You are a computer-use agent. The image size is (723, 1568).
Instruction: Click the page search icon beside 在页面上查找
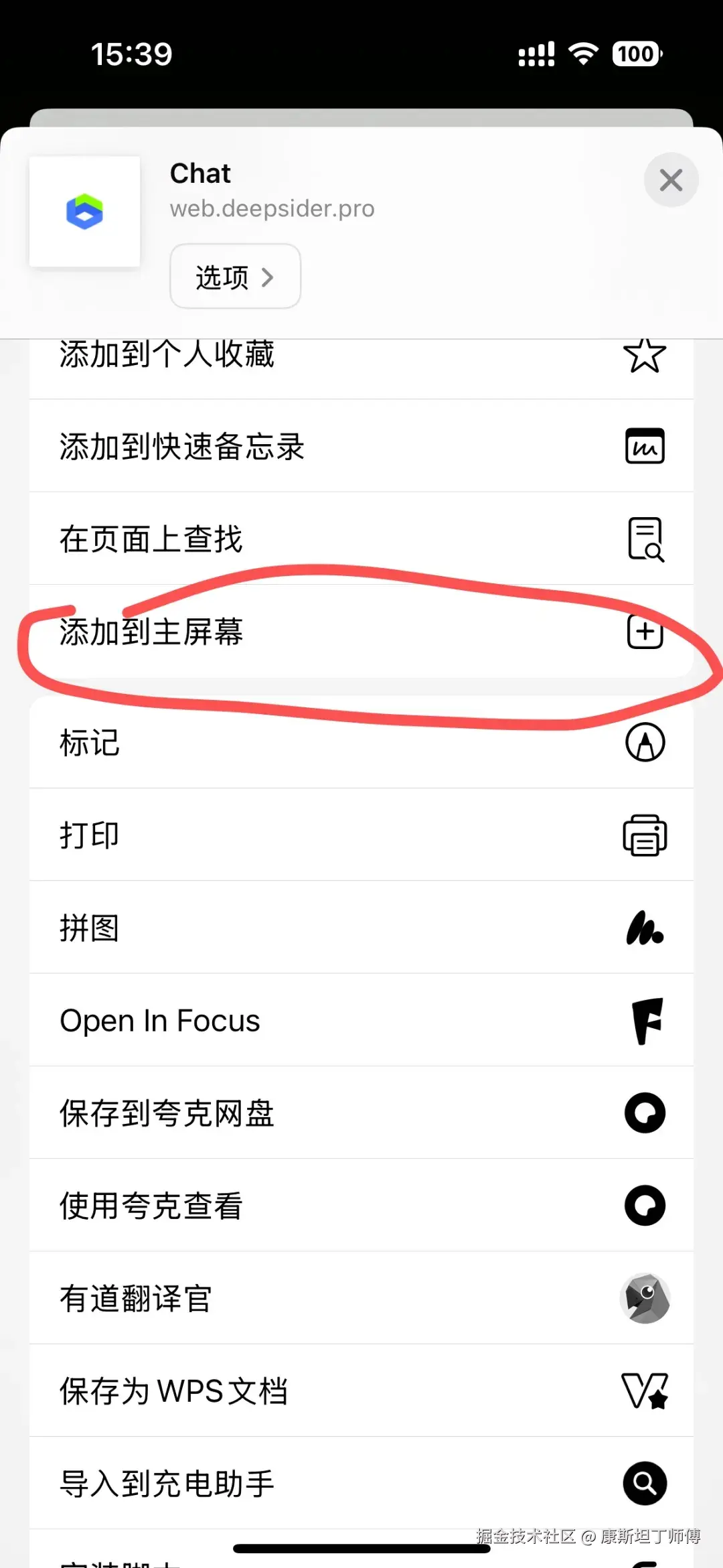point(645,539)
